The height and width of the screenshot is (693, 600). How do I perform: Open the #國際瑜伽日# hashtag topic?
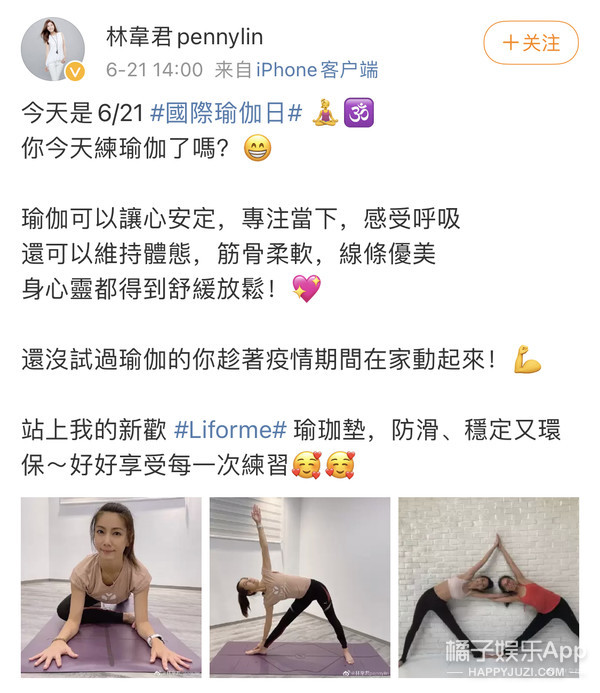point(226,115)
